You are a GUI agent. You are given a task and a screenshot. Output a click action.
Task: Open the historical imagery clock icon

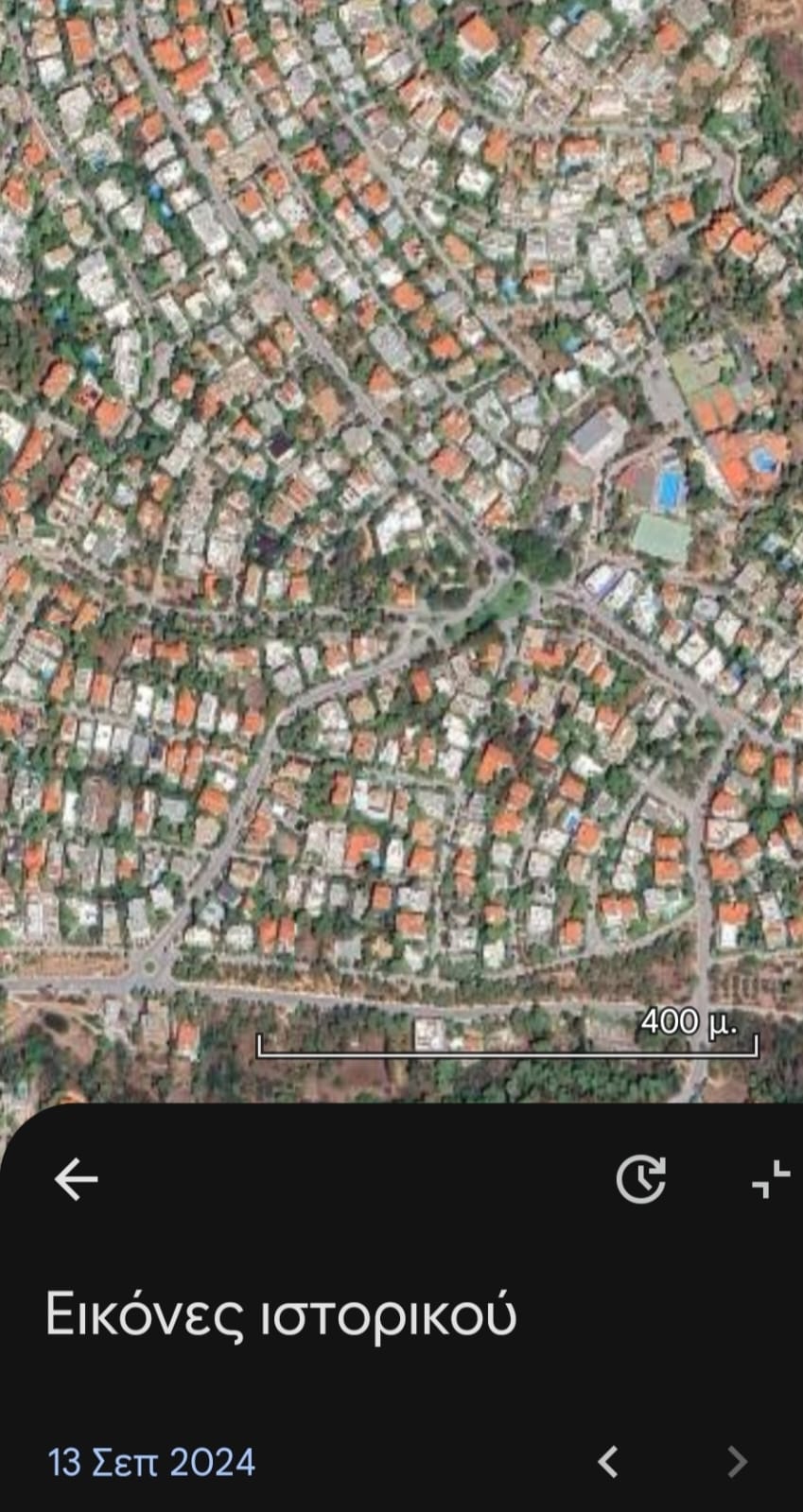click(641, 1179)
